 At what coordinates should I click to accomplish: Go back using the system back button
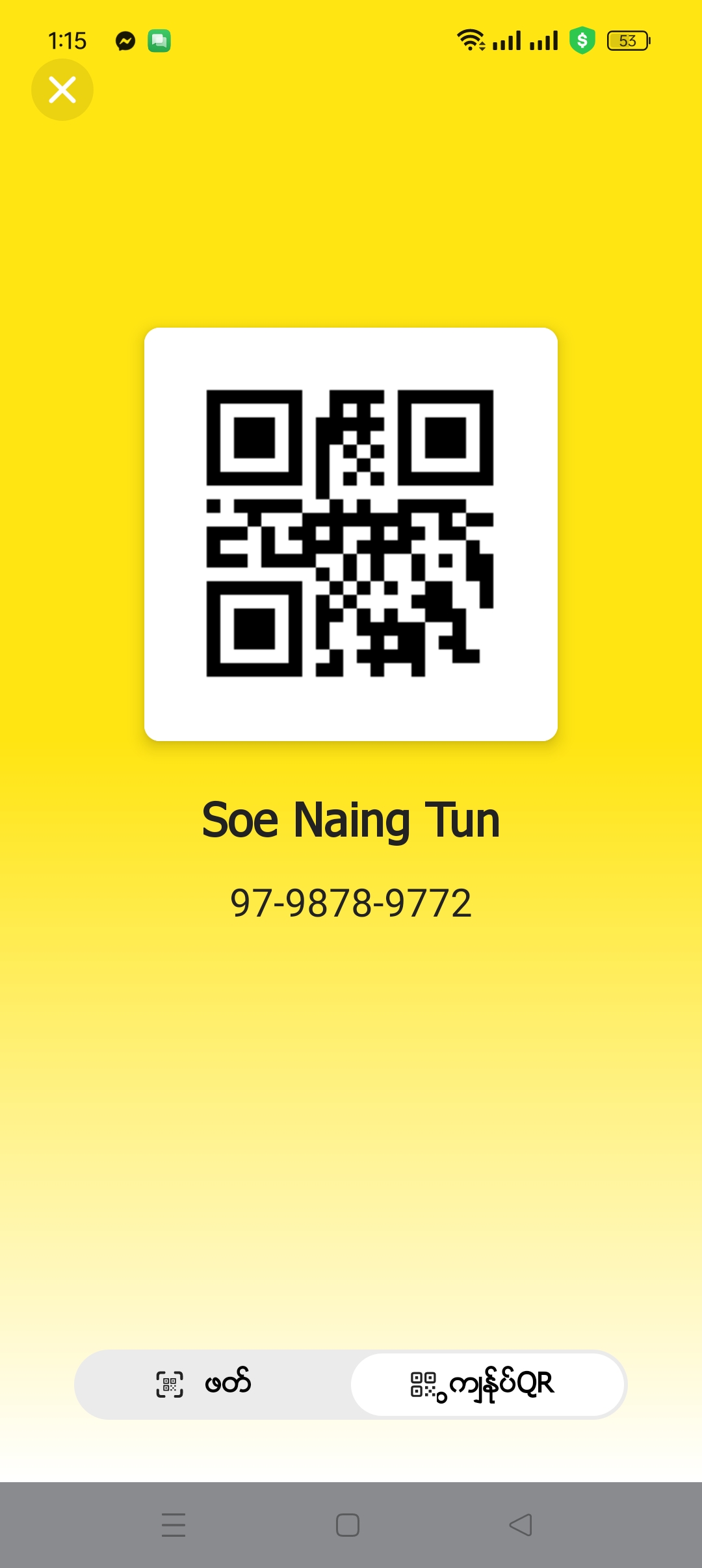[x=520, y=1524]
